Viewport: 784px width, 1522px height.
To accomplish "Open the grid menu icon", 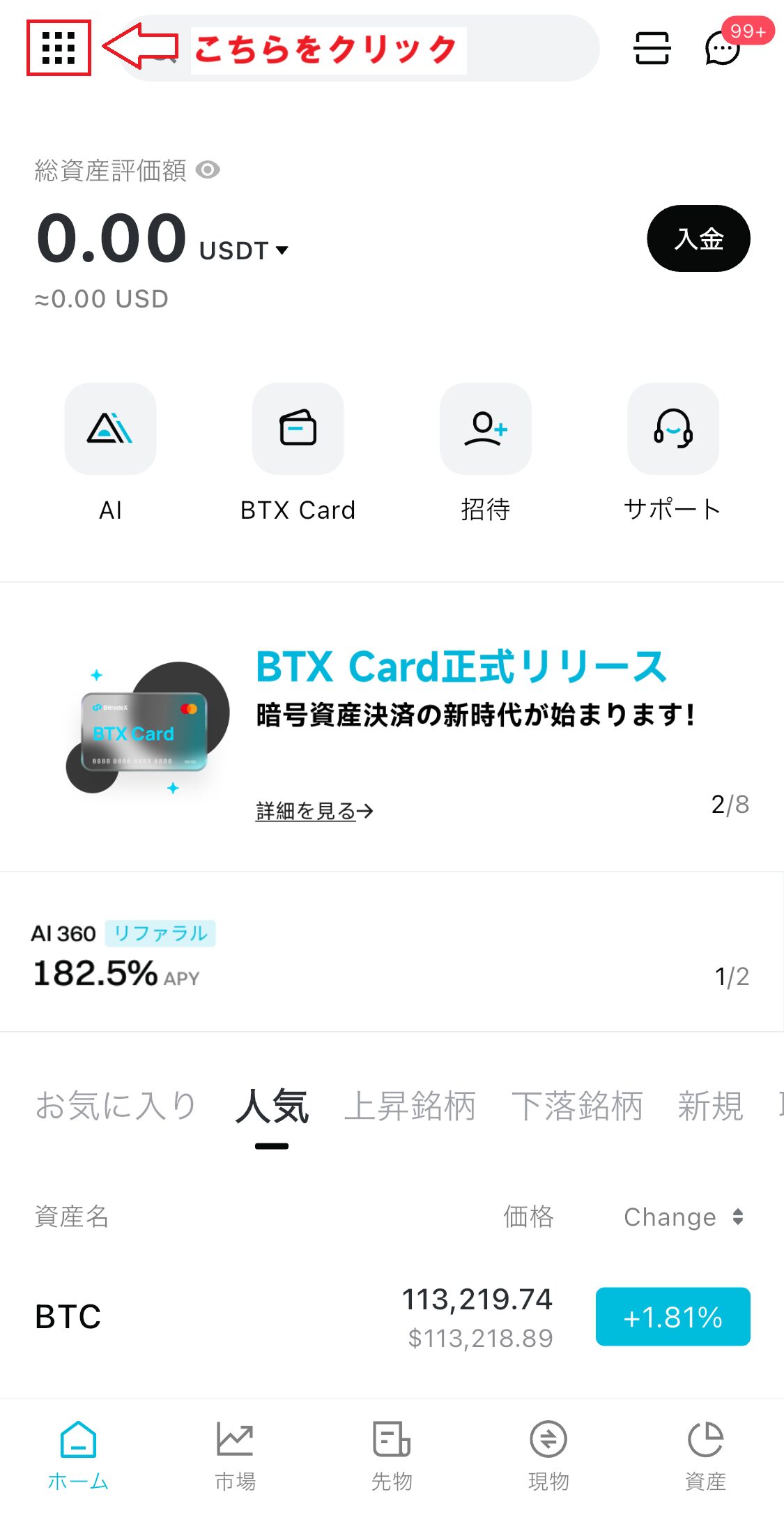I will coord(59,48).
